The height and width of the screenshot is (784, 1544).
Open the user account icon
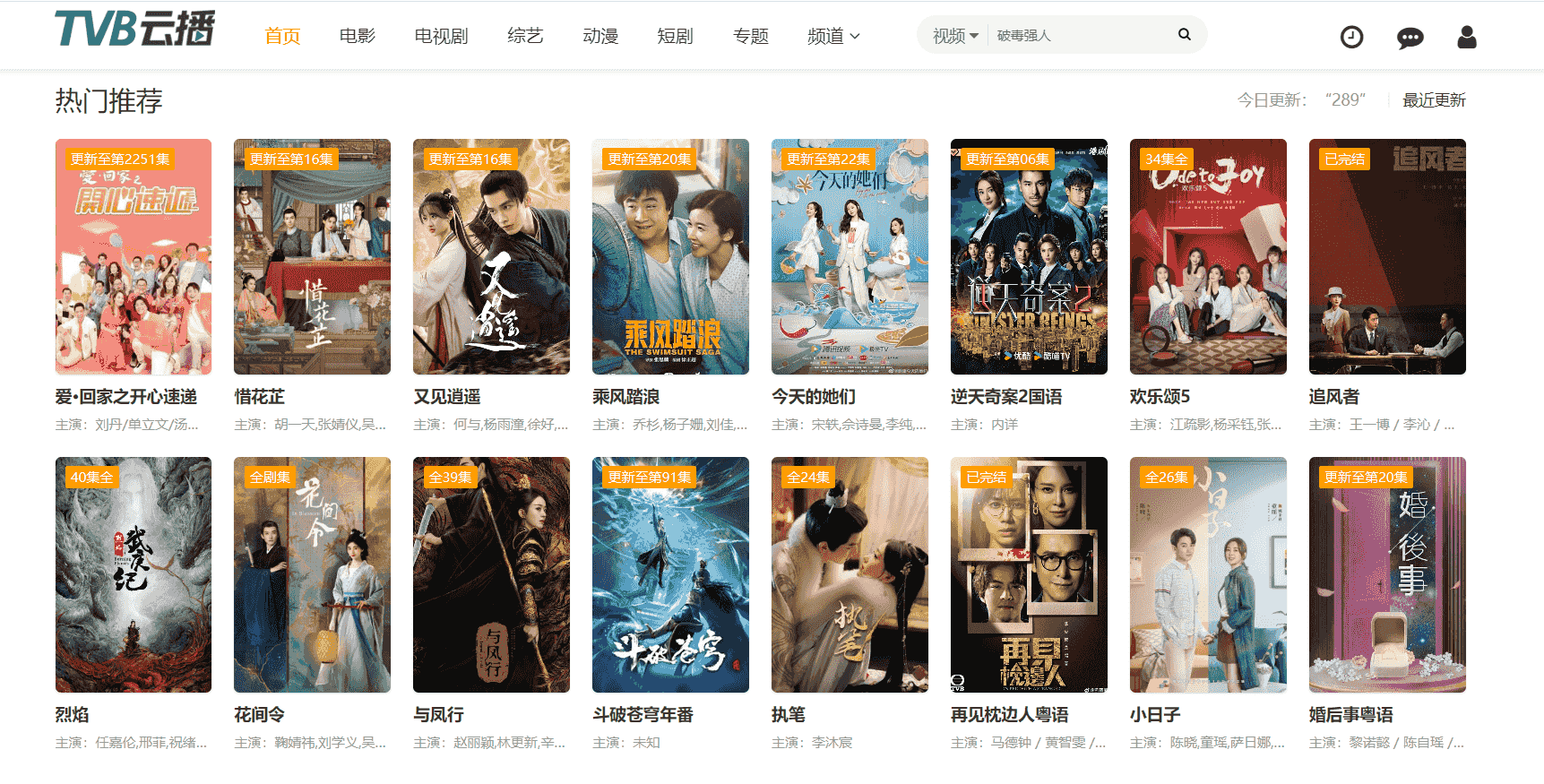pos(1467,37)
